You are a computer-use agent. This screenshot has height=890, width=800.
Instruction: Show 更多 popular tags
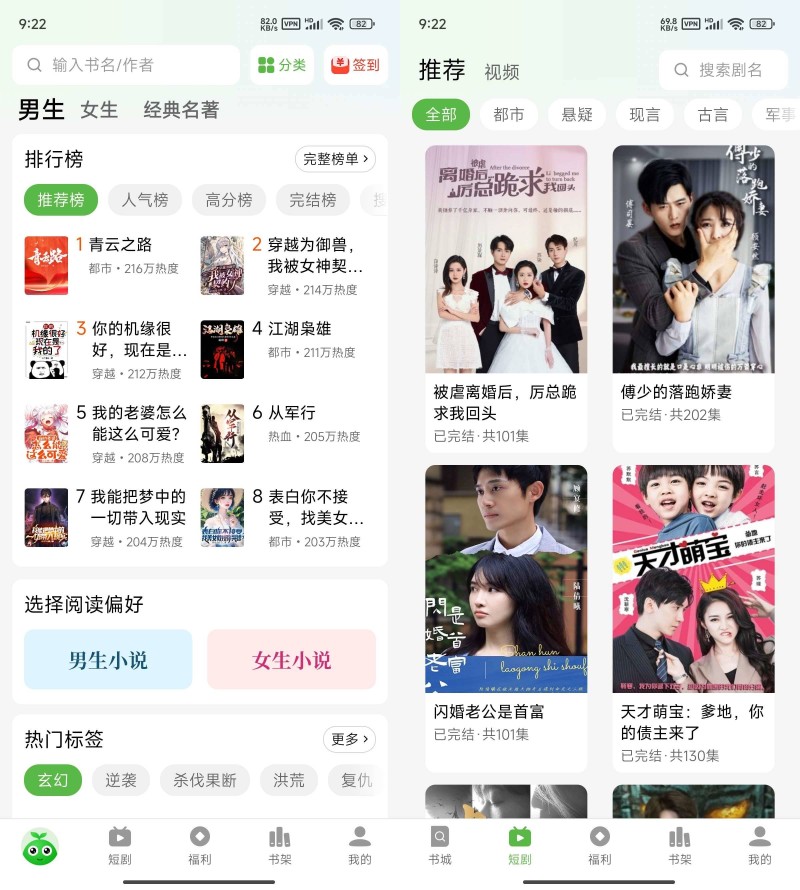tap(349, 739)
